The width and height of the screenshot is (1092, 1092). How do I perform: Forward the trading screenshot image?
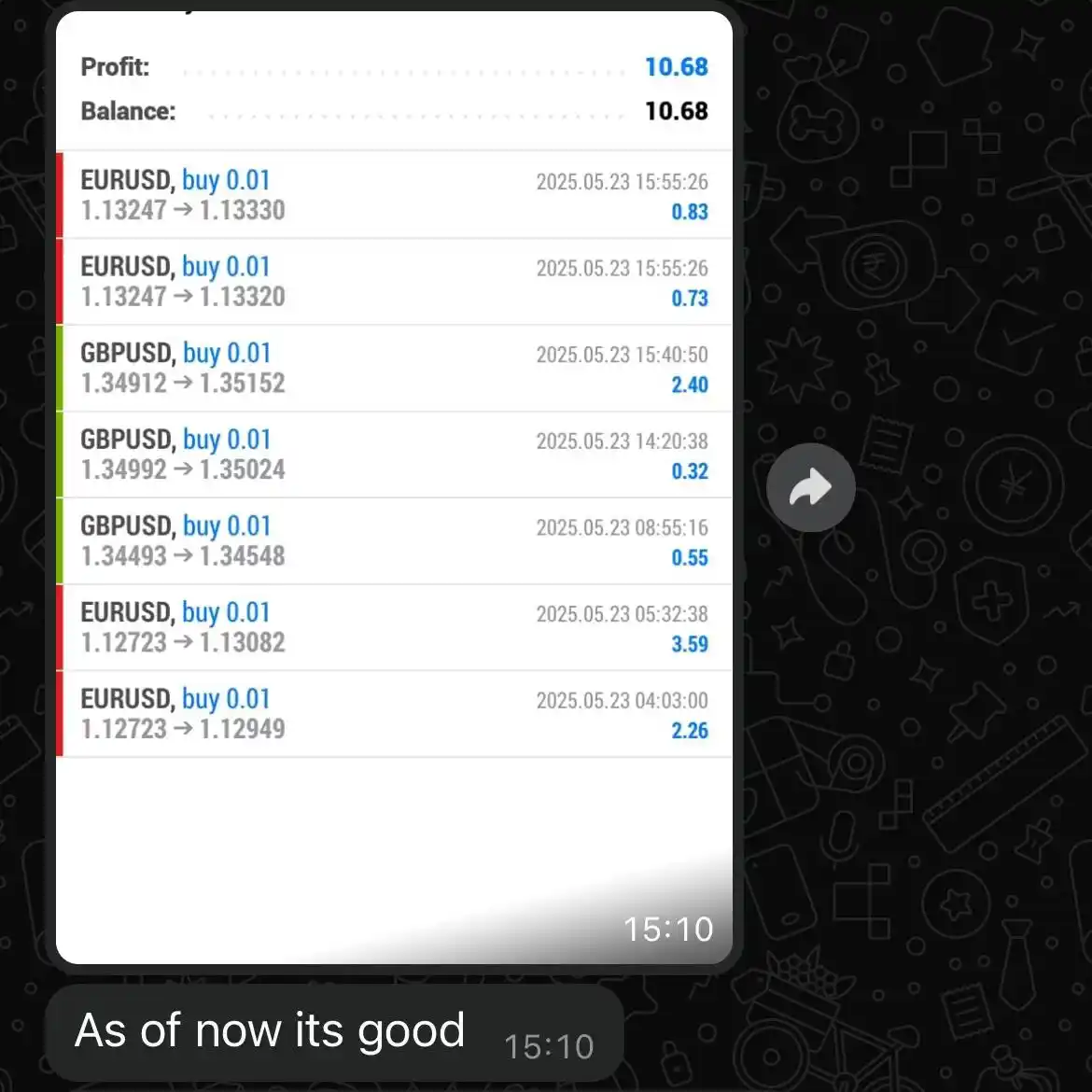[x=810, y=487]
